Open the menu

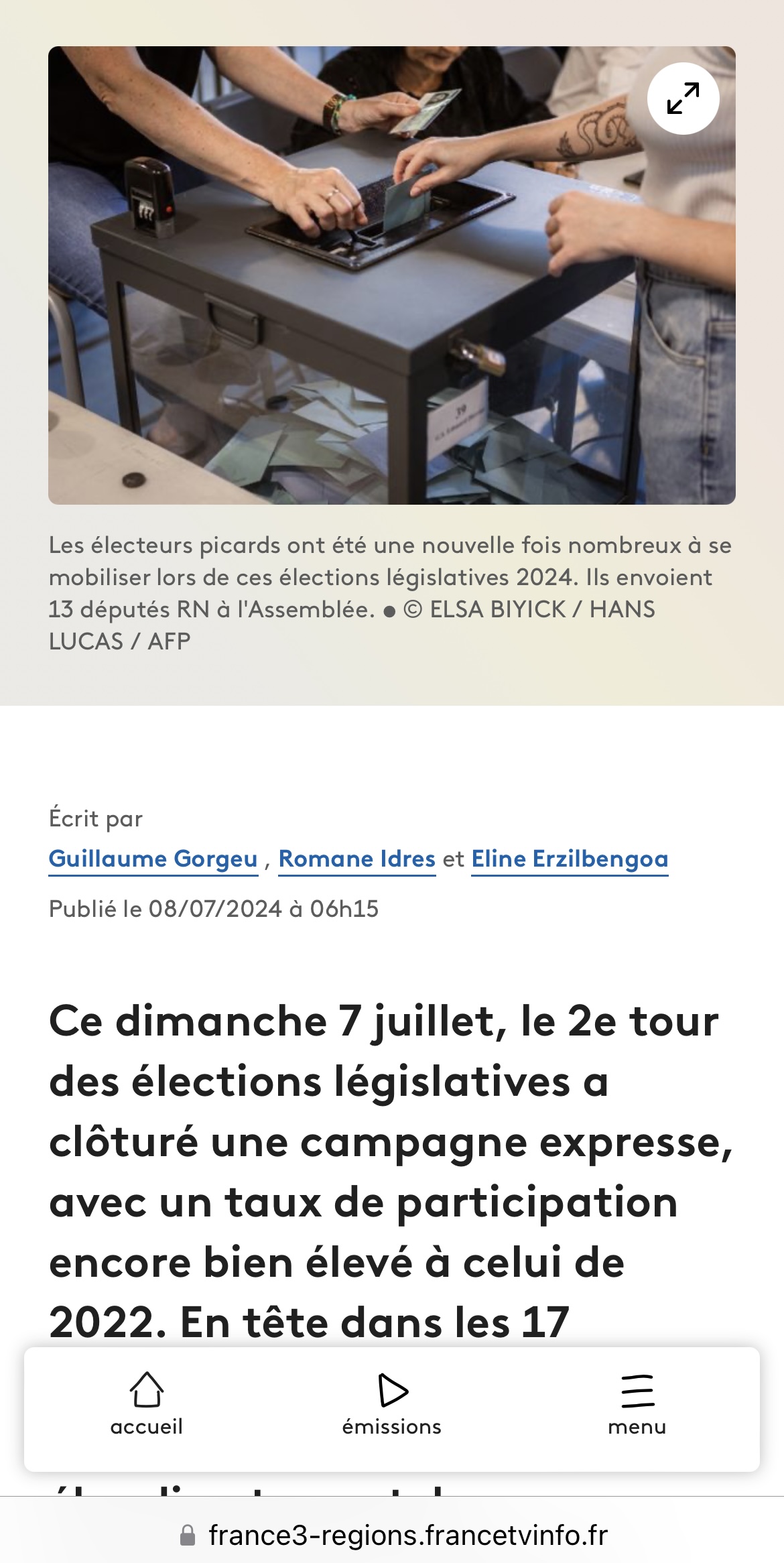coord(637,1405)
